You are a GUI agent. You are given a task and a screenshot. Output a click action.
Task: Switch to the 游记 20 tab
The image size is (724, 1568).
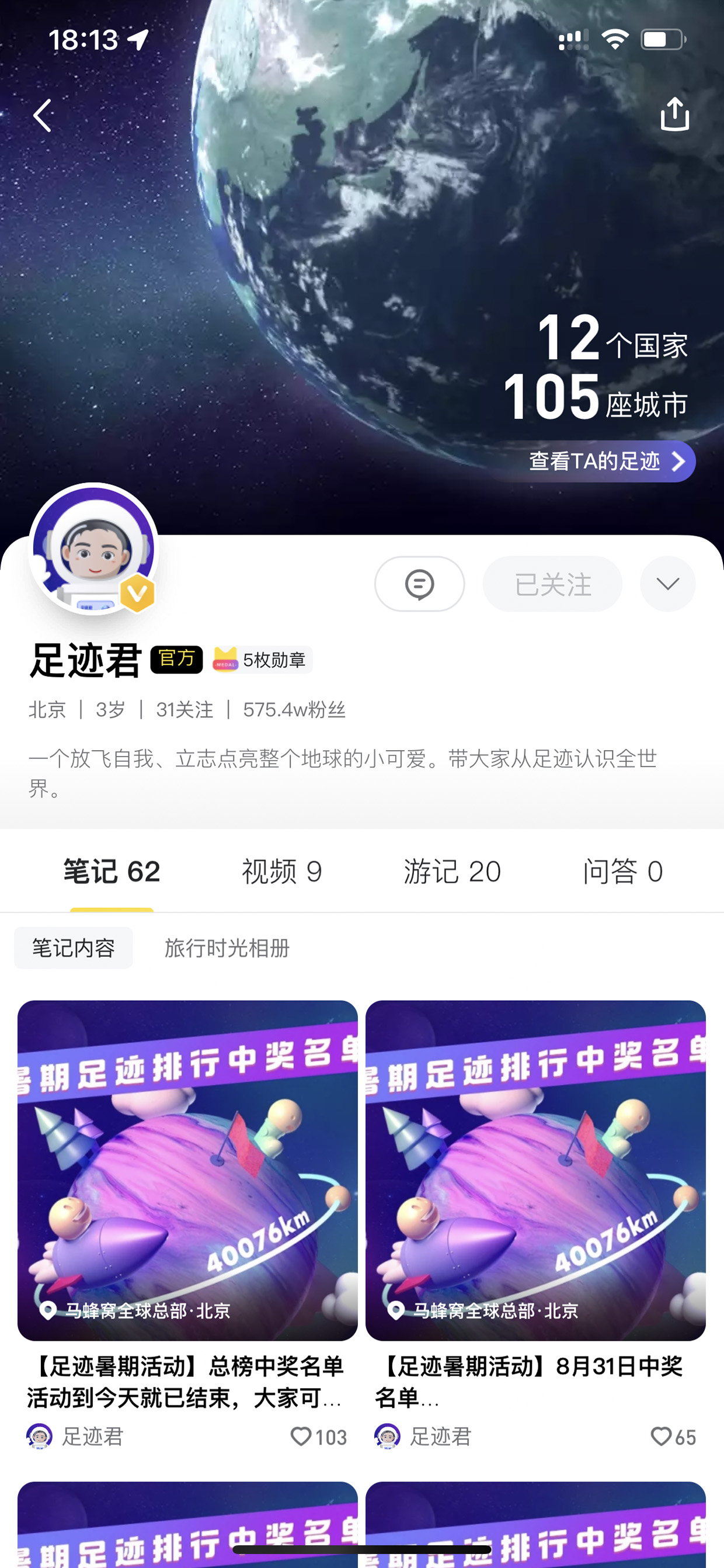pyautogui.click(x=452, y=871)
